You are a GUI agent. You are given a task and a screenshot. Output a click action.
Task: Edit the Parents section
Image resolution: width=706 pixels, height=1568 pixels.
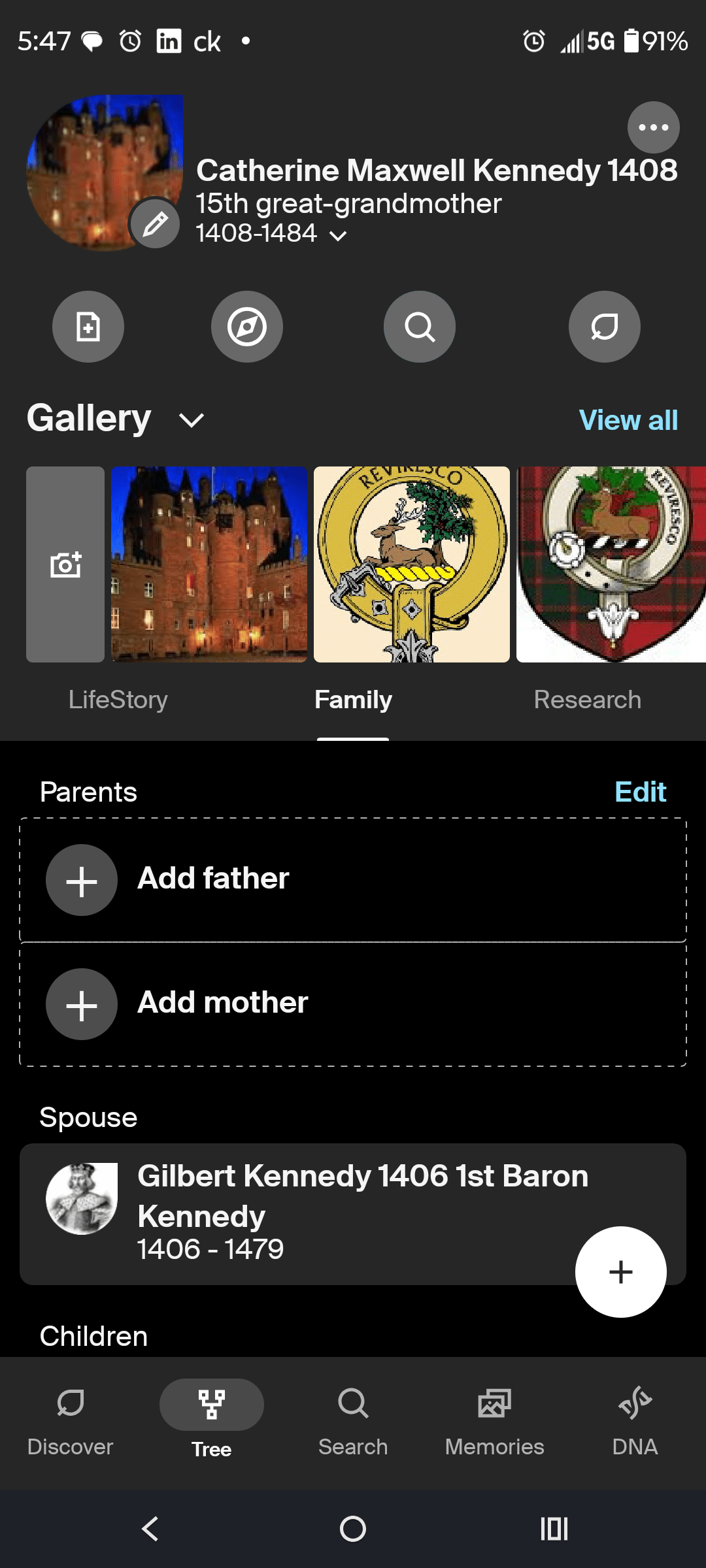tap(639, 791)
